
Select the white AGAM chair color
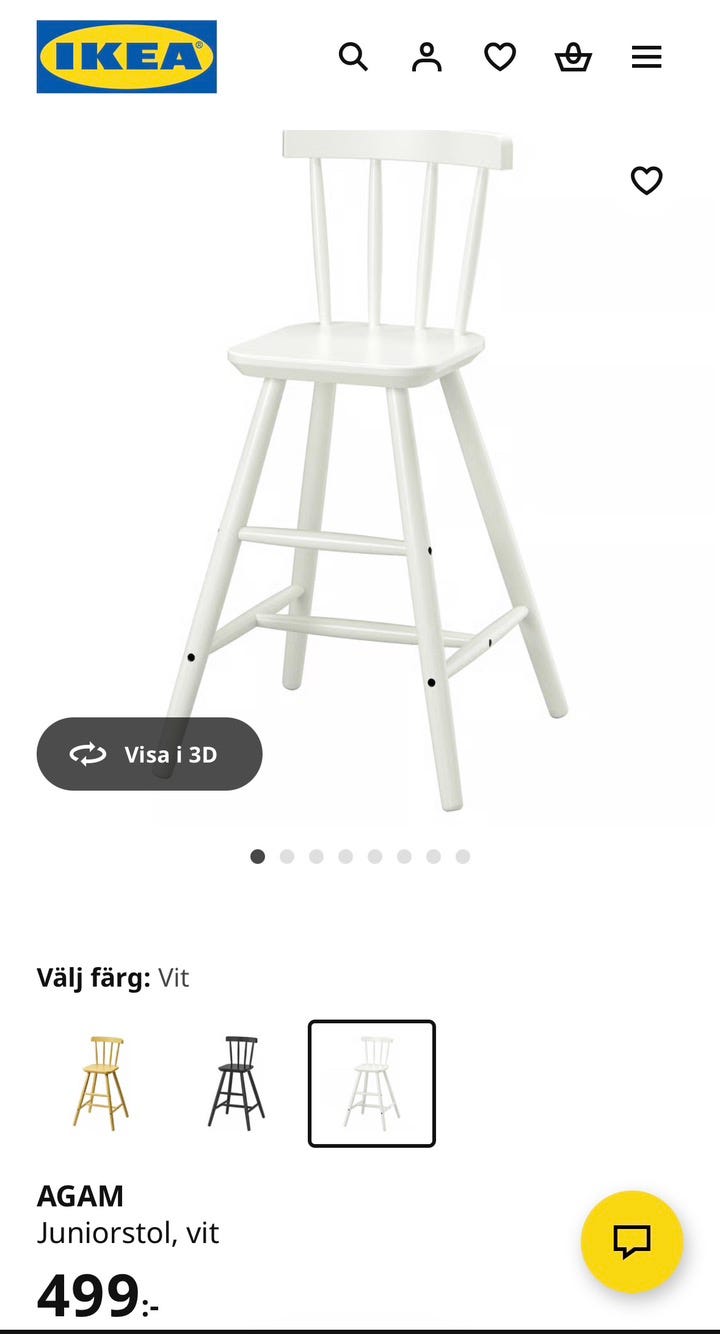coord(372,1083)
